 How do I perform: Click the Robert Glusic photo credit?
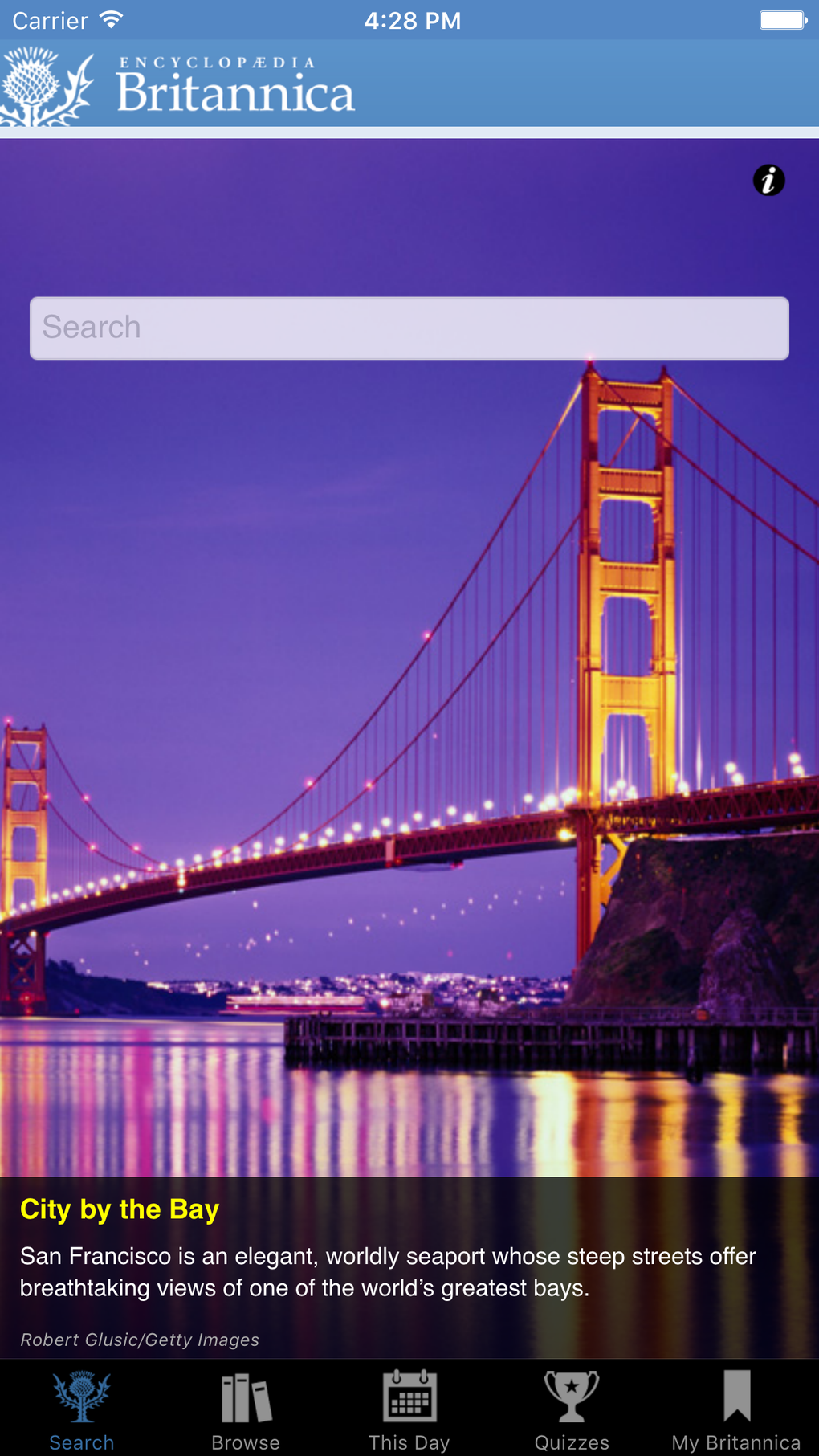coord(141,1340)
